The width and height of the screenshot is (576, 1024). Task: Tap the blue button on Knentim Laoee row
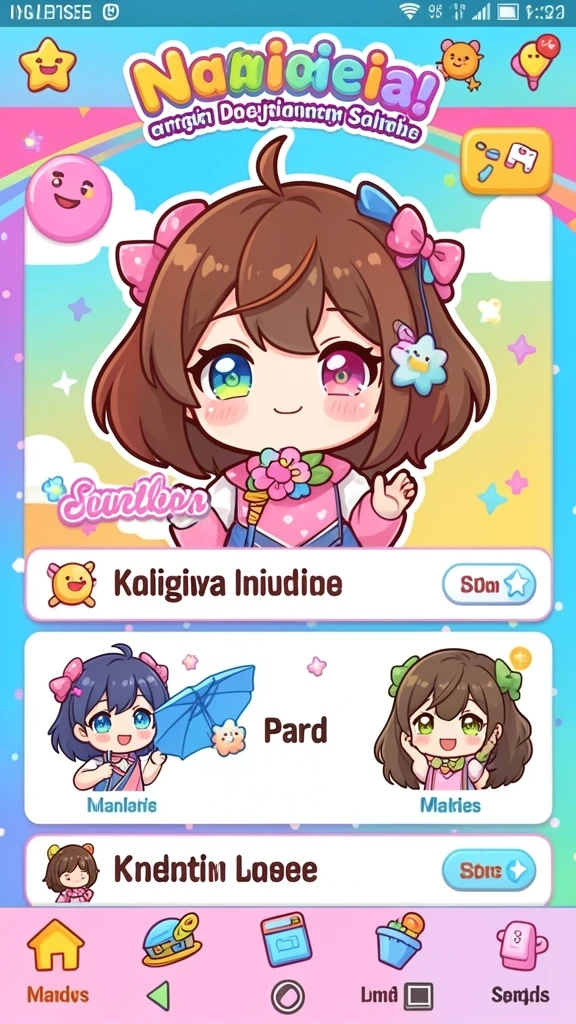tap(489, 870)
